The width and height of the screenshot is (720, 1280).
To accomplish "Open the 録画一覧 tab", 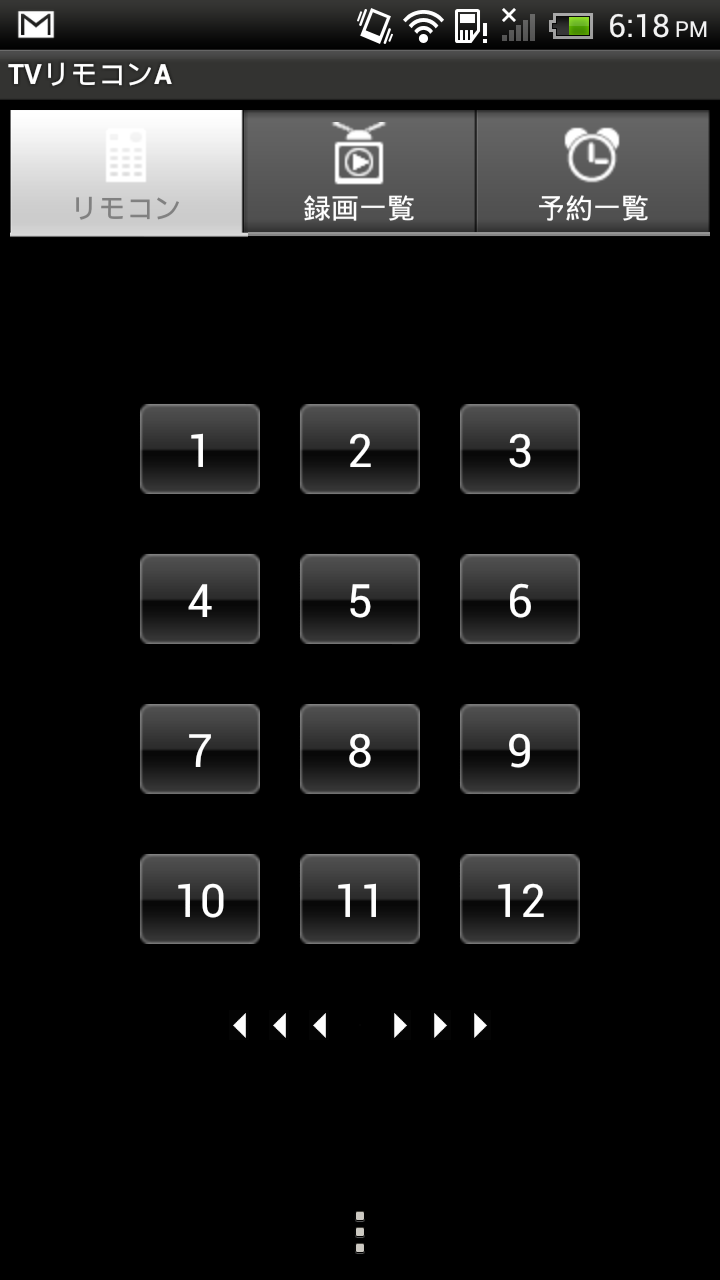I will 359,172.
